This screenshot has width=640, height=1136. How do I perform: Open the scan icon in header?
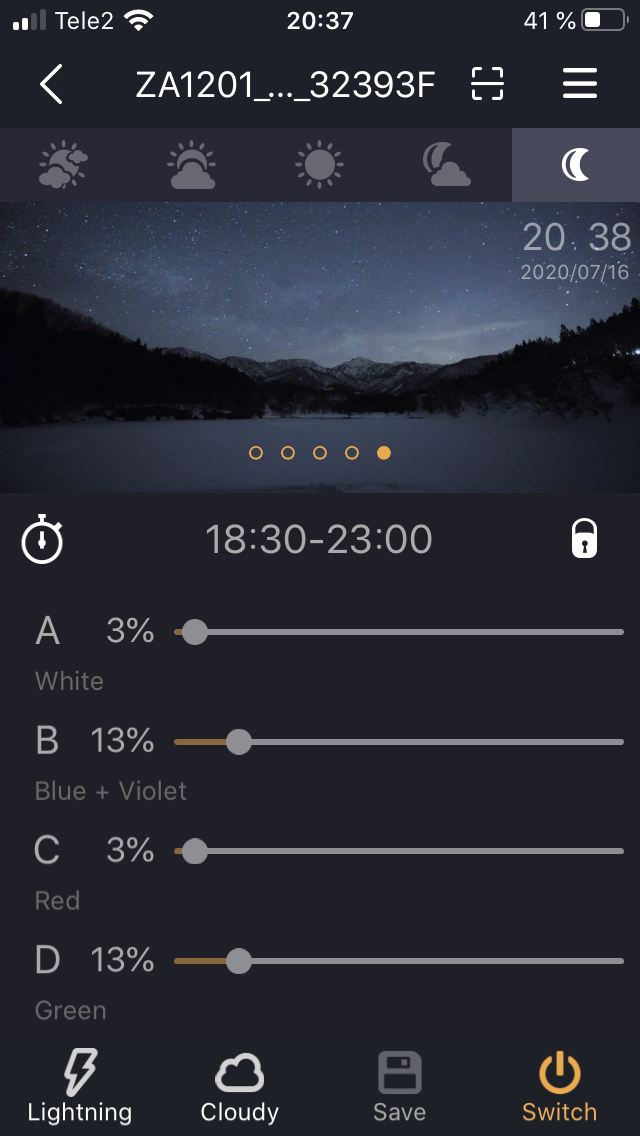487,85
